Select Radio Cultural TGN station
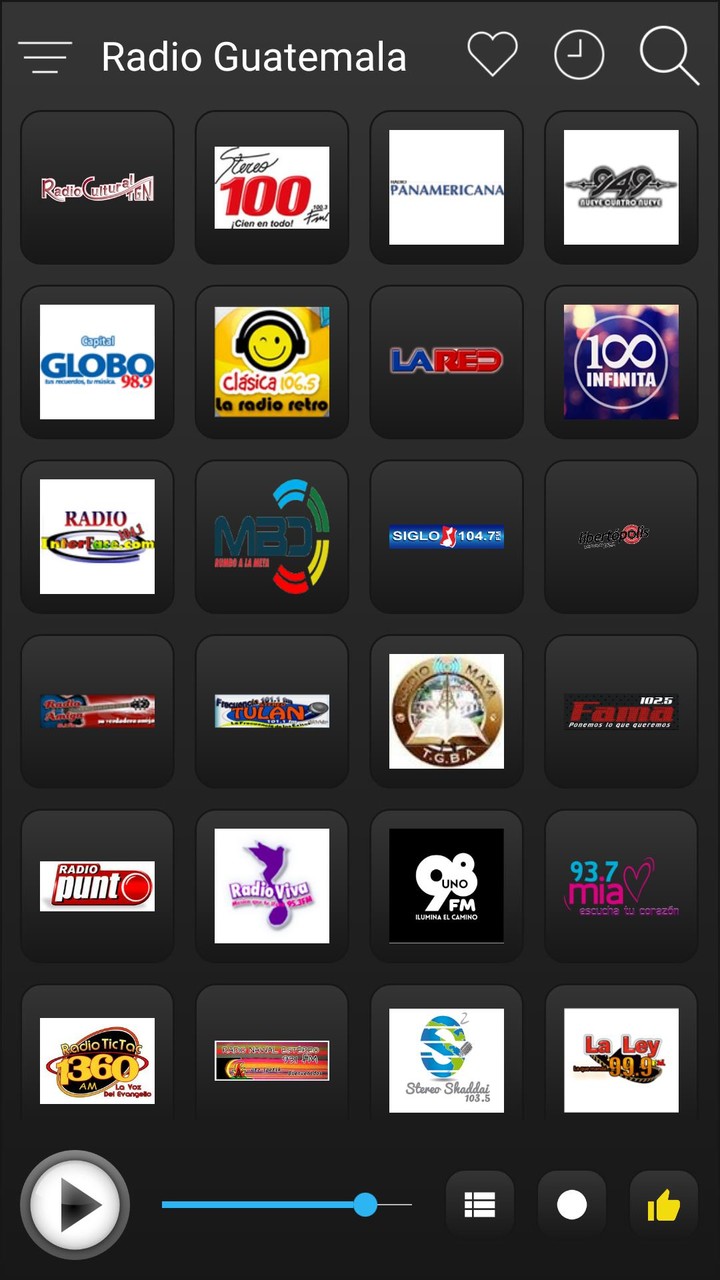Viewport: 720px width, 1280px height. point(96,187)
